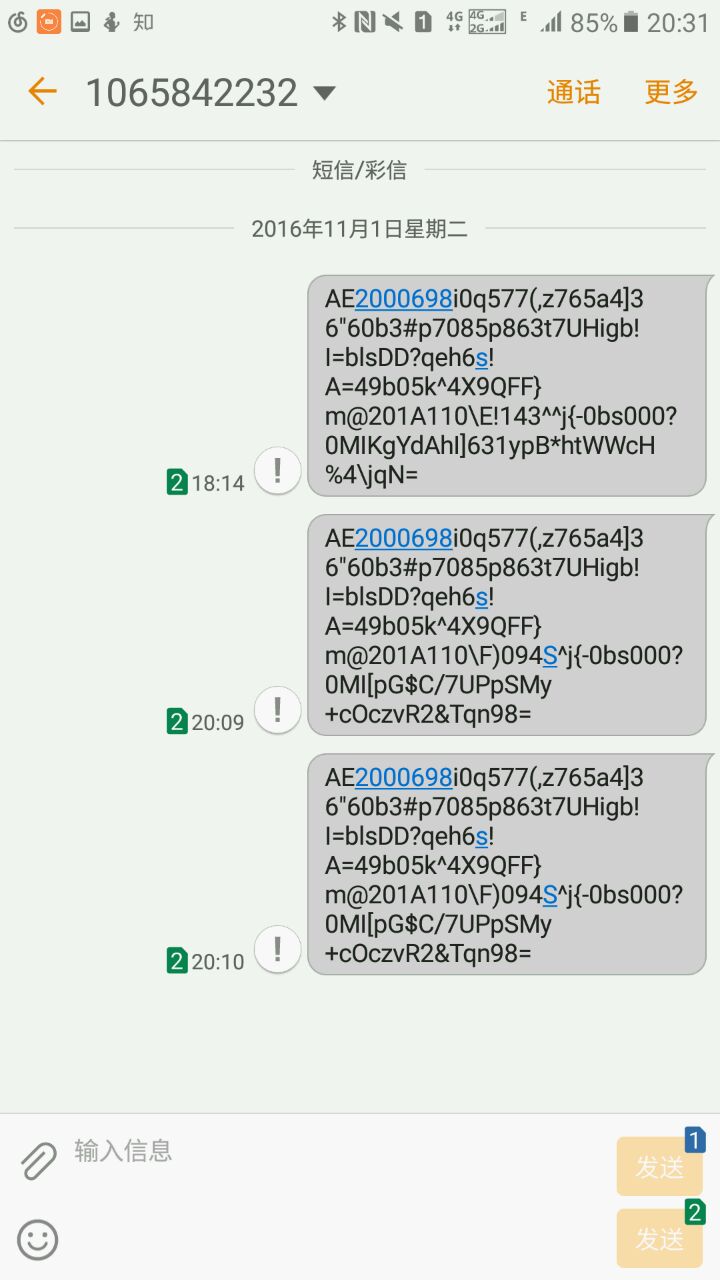Expand the 1065842232 contact dropdown
Screen dimensions: 720x1280
[324, 93]
